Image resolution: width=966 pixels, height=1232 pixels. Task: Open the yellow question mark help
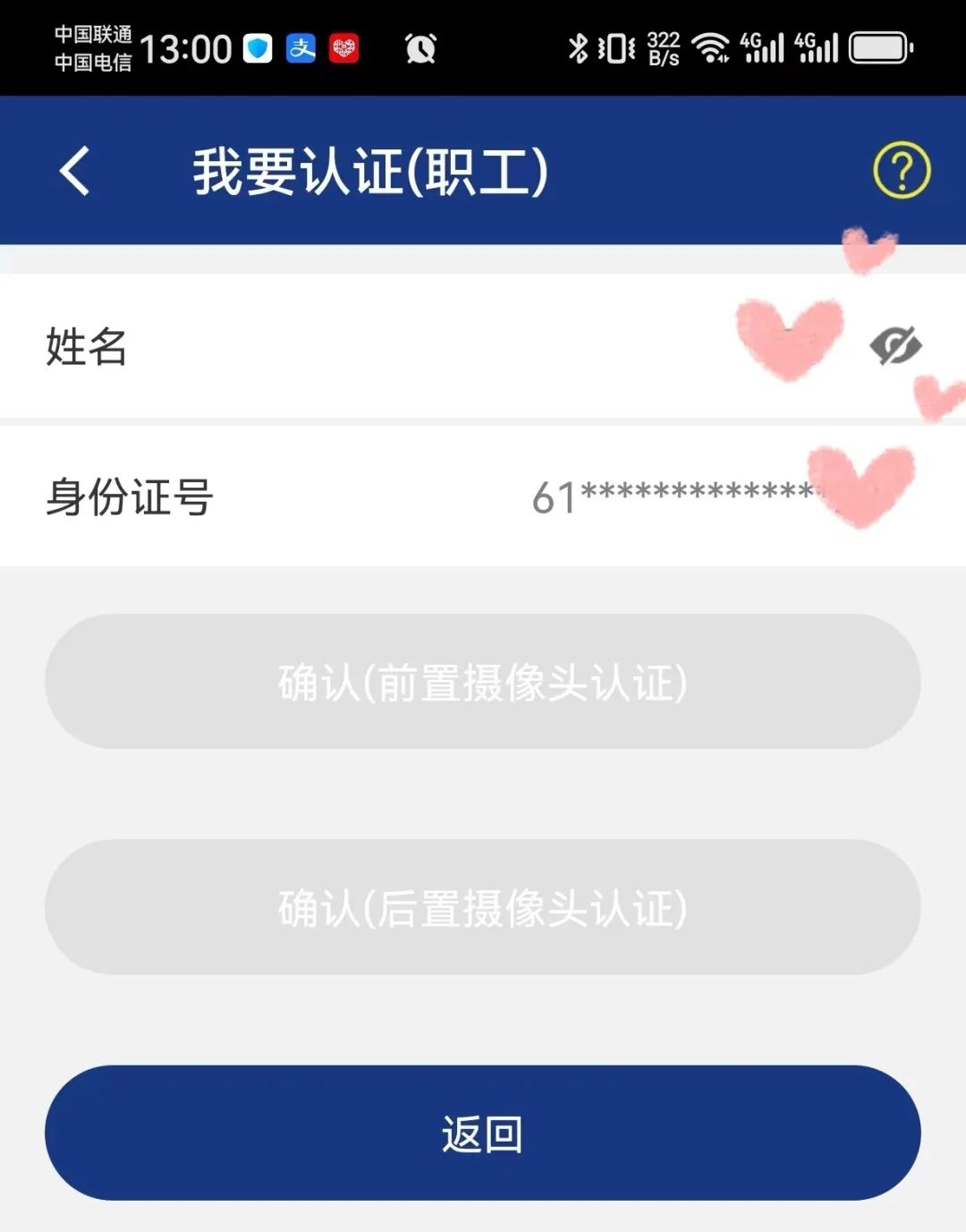click(901, 170)
